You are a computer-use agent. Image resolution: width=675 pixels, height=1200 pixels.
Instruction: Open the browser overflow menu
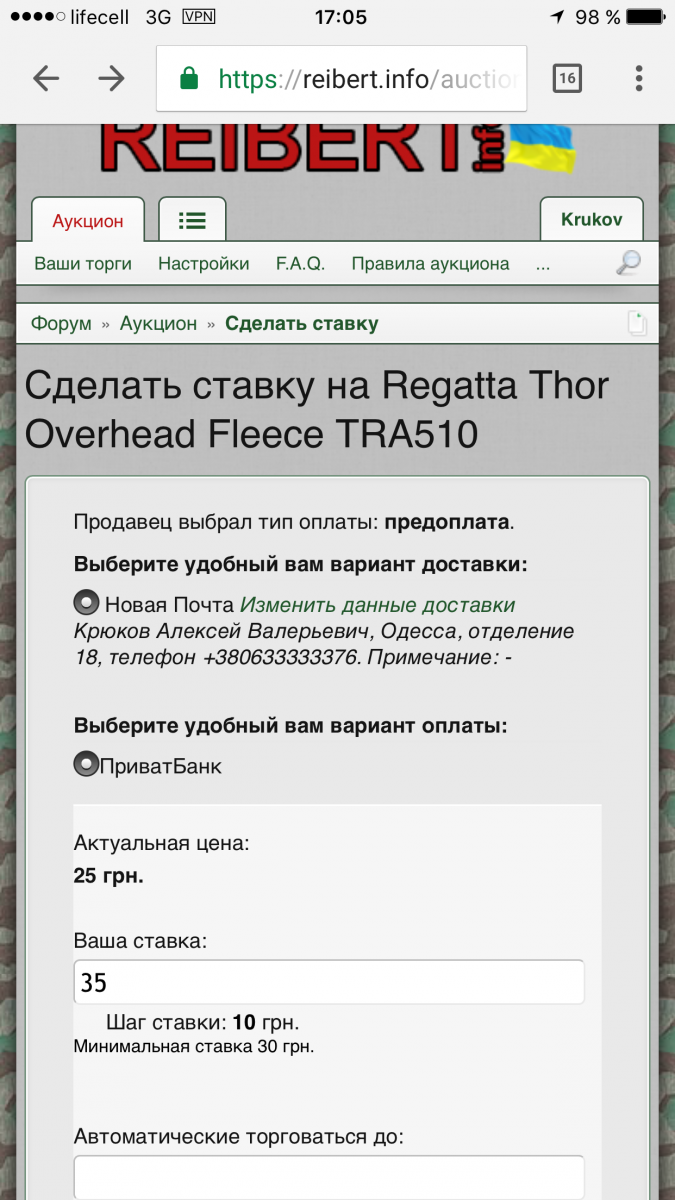pos(639,79)
